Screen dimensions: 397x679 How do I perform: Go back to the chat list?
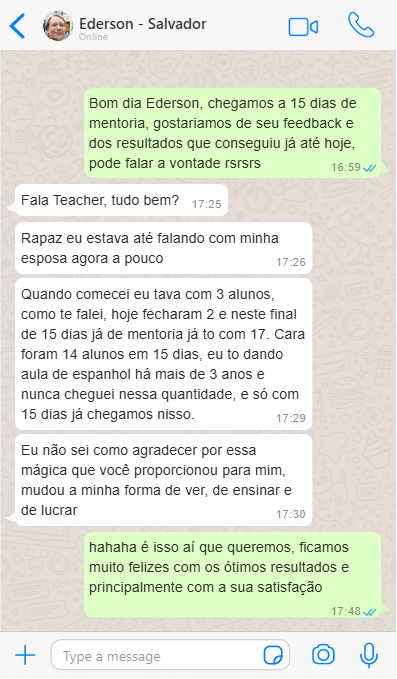17,26
